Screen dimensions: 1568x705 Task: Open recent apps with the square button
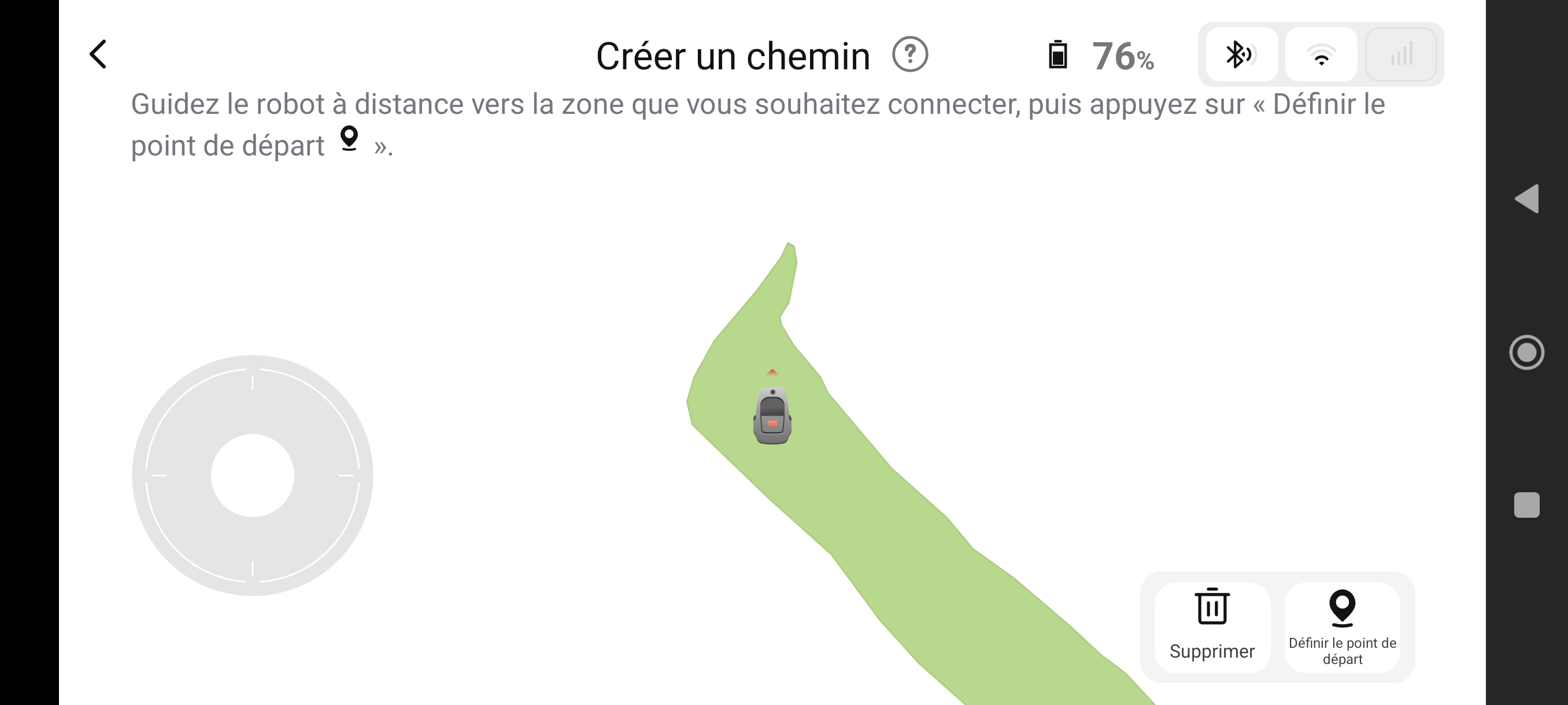pyautogui.click(x=1526, y=505)
